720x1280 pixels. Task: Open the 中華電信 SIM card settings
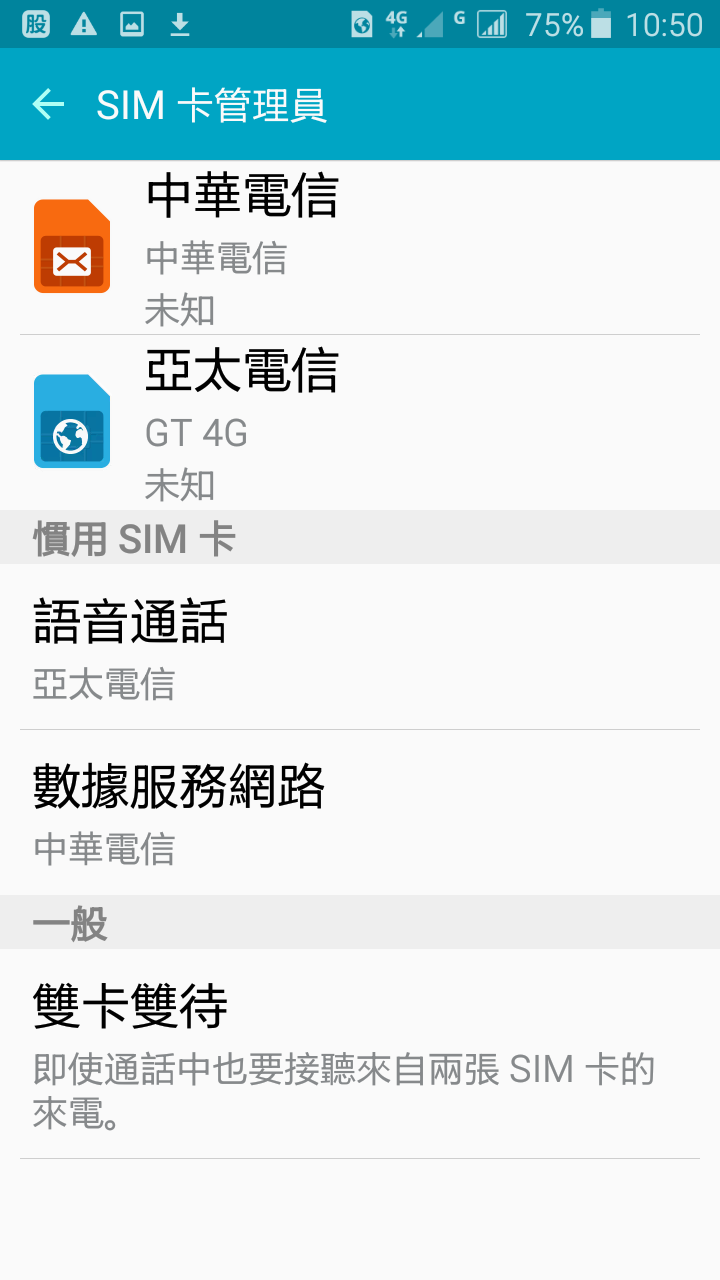coord(360,248)
